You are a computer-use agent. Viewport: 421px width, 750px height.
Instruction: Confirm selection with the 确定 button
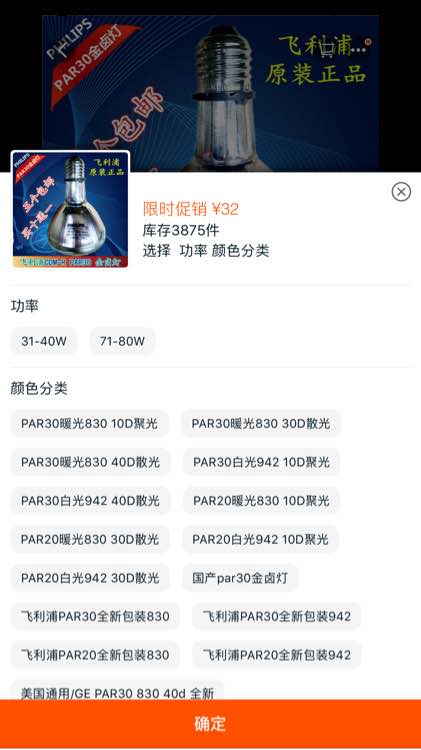[210, 724]
